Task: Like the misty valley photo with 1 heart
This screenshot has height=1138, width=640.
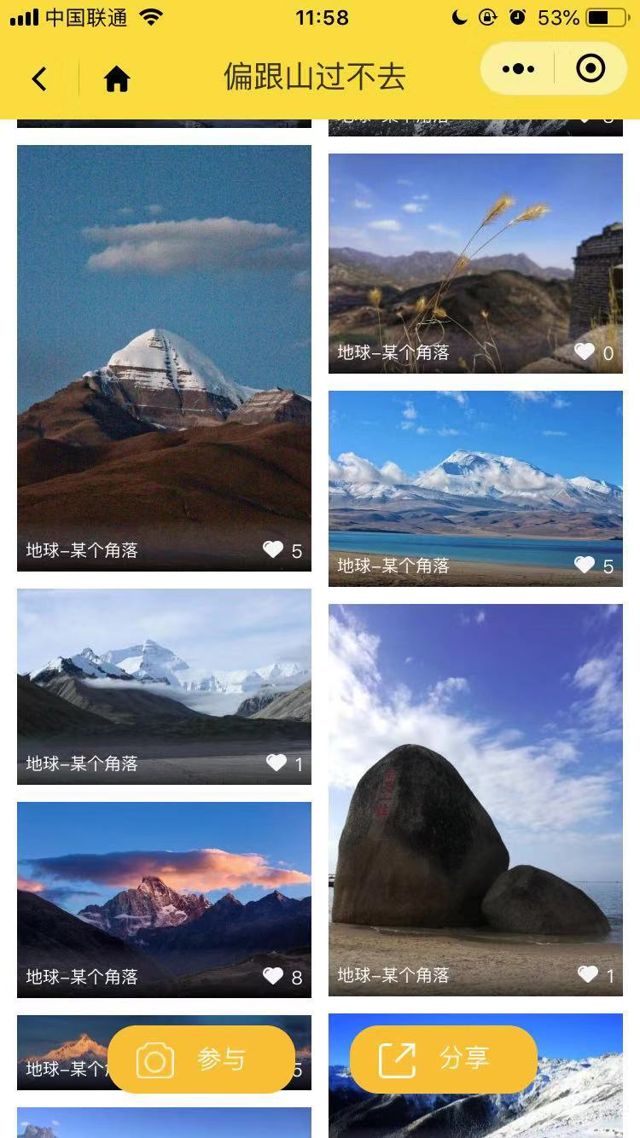Action: 284,763
